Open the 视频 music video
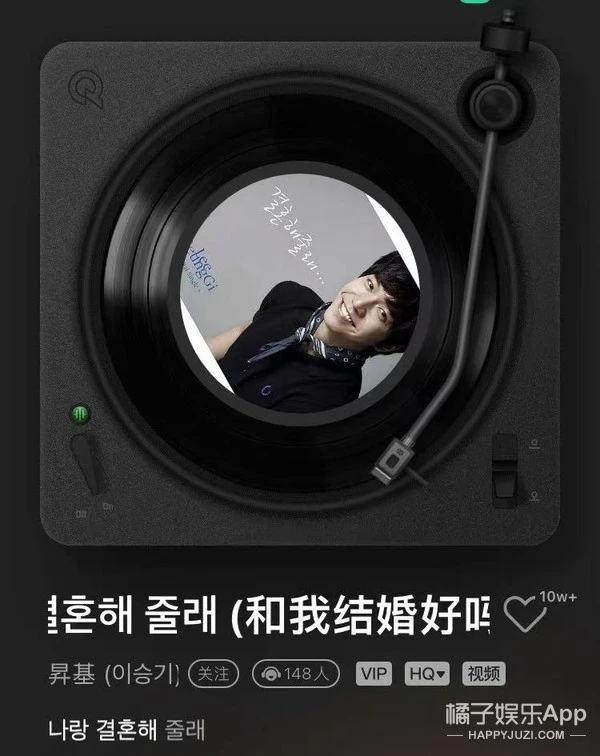The image size is (600, 756). pyautogui.click(x=483, y=673)
